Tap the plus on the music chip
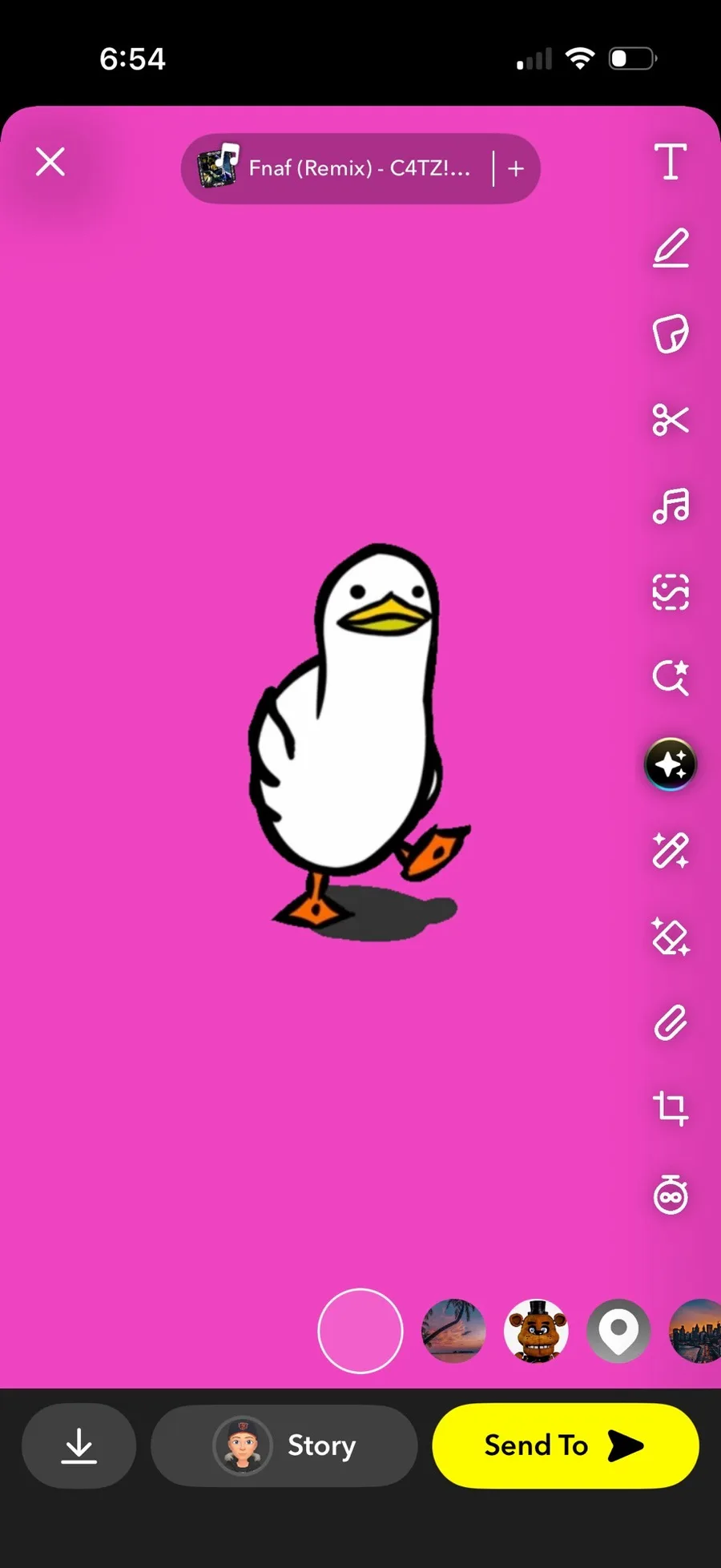This screenshot has height=1568, width=721. coord(516,168)
